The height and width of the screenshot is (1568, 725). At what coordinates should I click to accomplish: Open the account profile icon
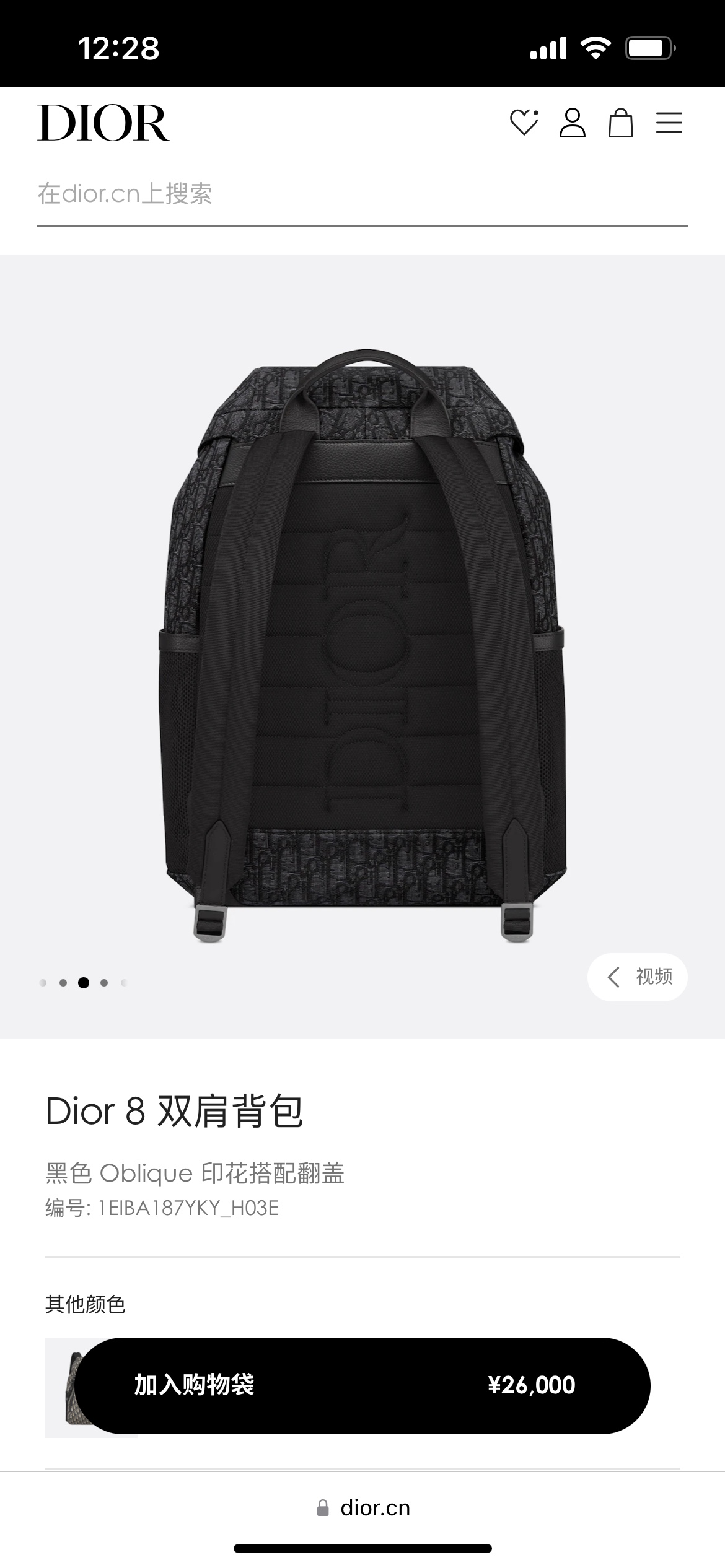coord(572,123)
